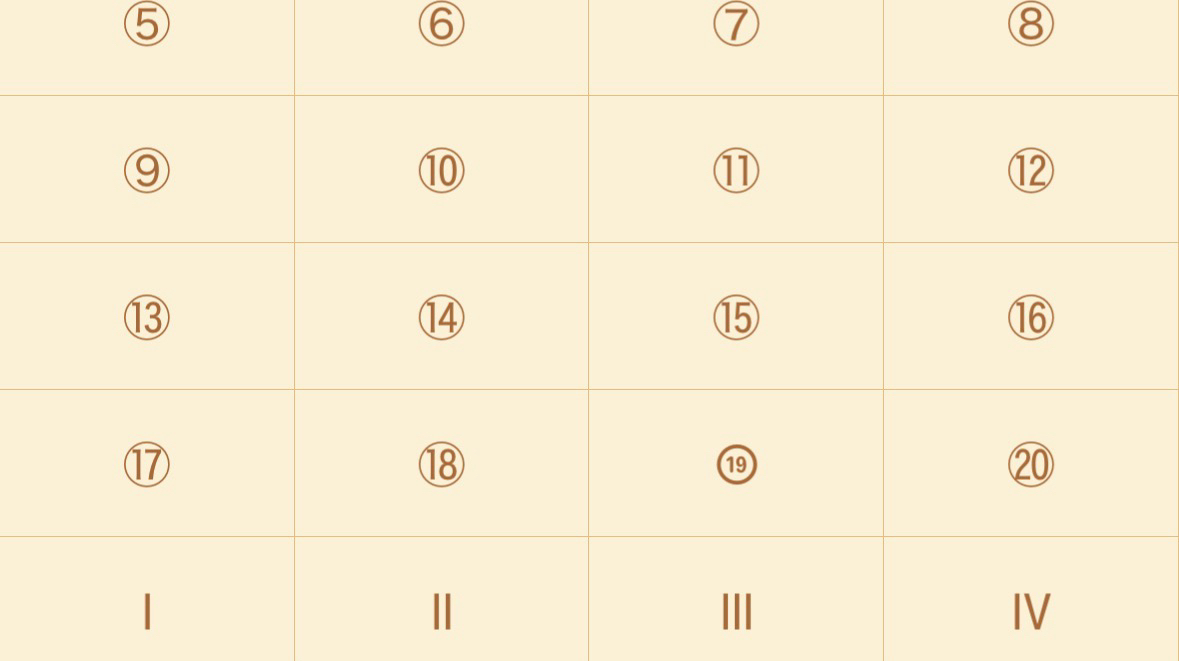Insert the circled number 5 symbol
This screenshot has height=661, width=1179.
coord(147,24)
